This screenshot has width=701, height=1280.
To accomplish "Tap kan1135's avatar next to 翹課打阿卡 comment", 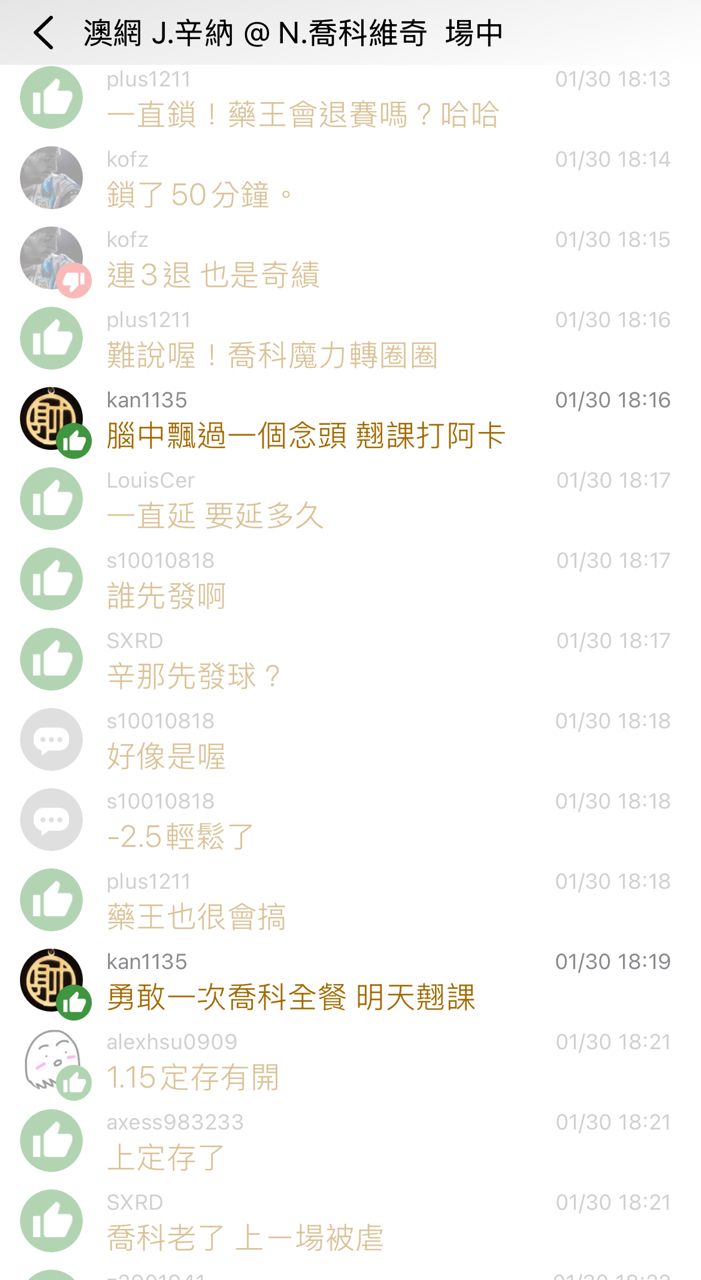I will point(51,419).
